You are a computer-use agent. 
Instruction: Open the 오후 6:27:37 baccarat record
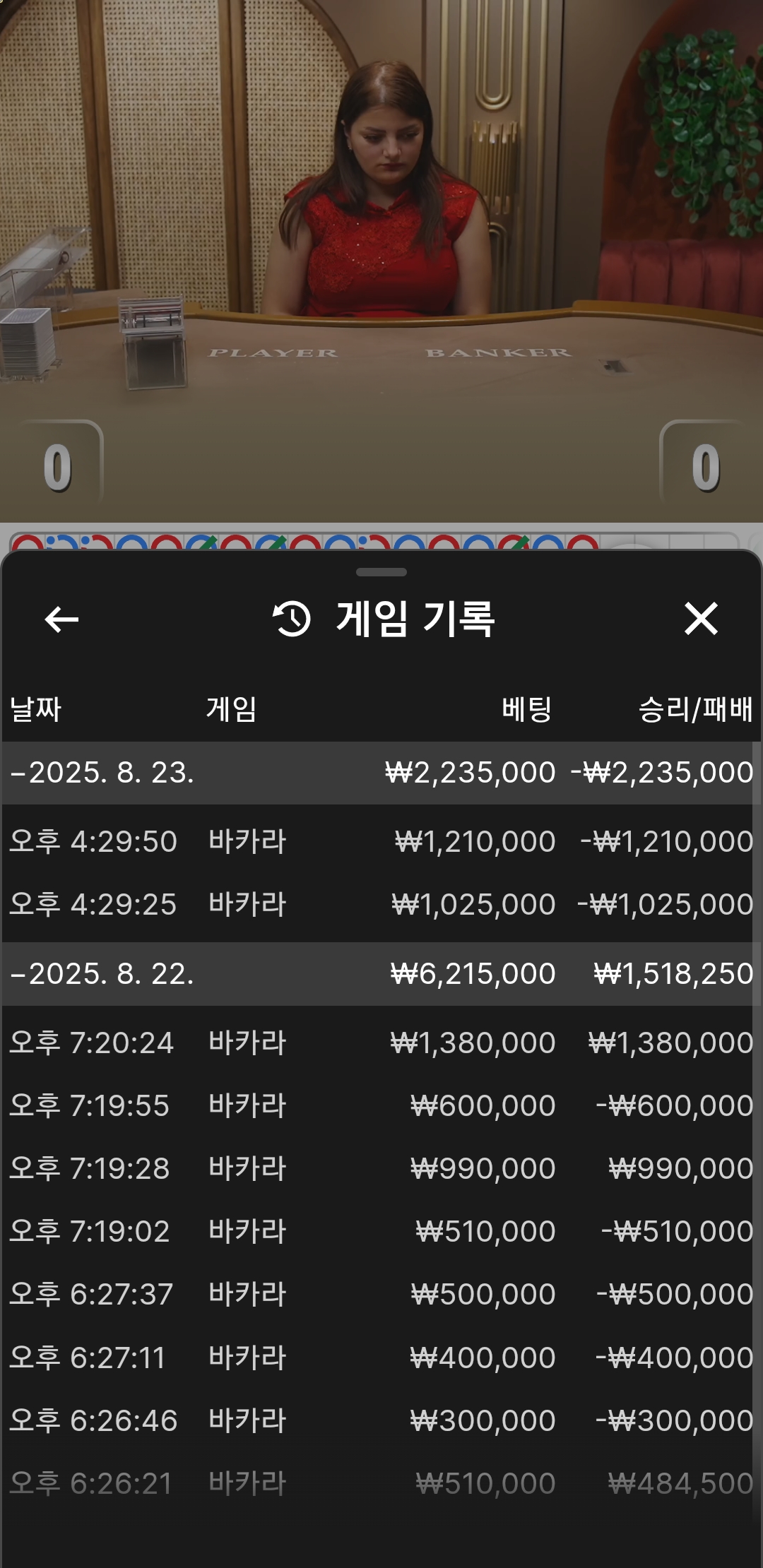(x=381, y=1294)
